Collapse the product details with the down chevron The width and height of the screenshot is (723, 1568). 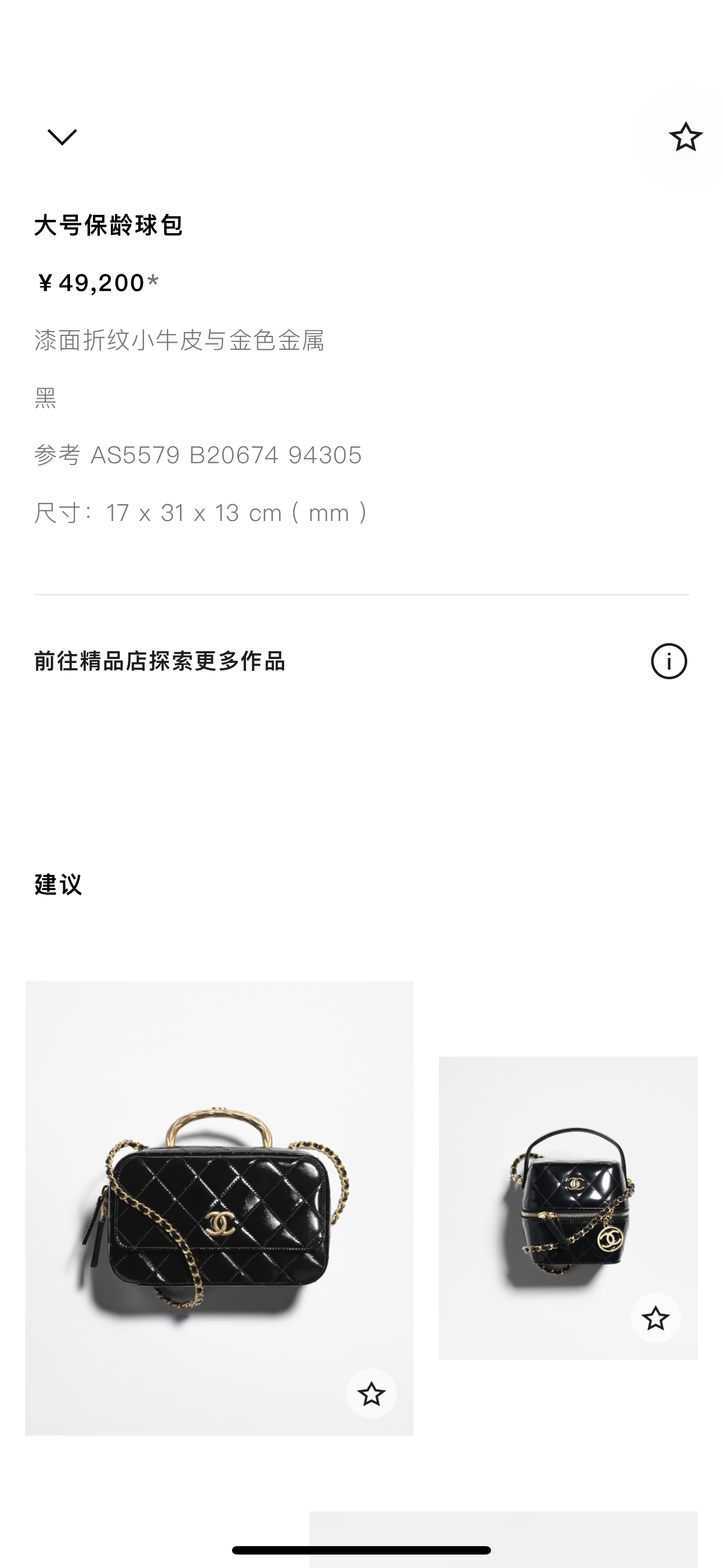point(62,137)
